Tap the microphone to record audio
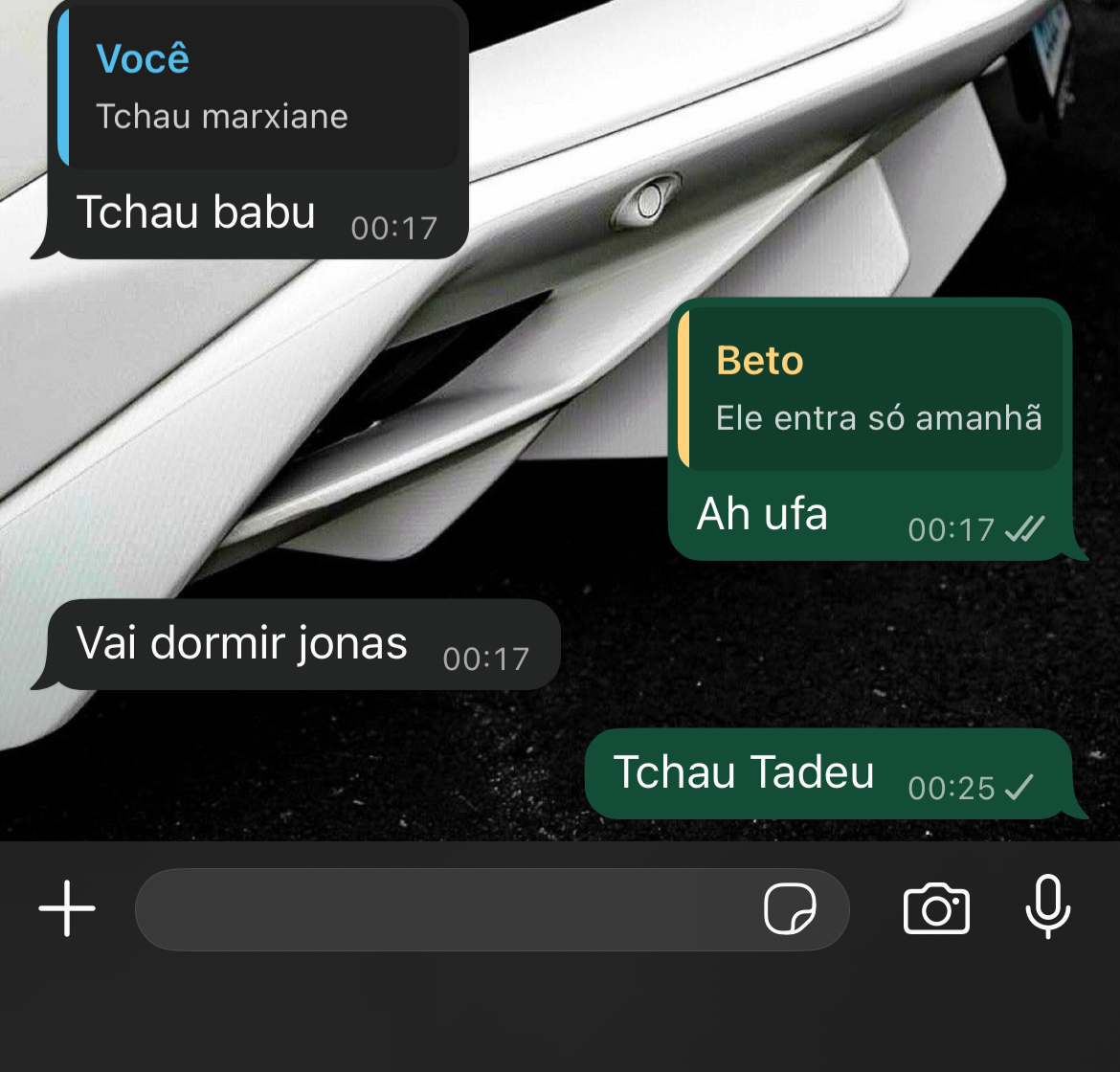This screenshot has height=1072, width=1120. click(x=1047, y=906)
